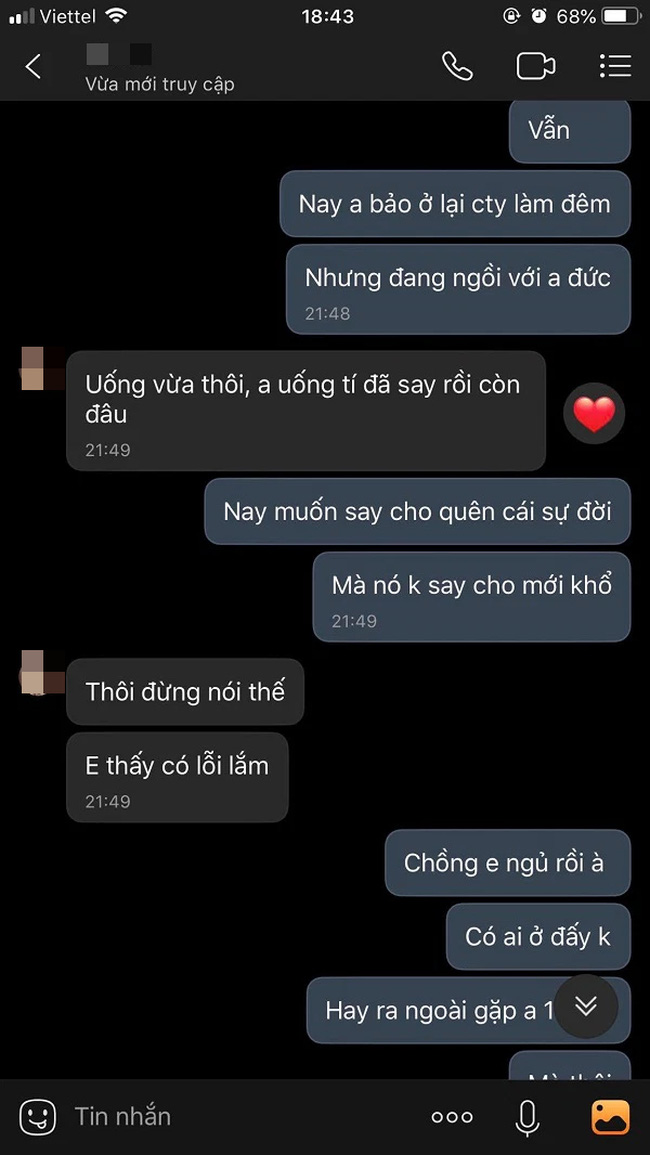Jump to the latest messages
Screen dimensions: 650x1155
(x=586, y=1006)
